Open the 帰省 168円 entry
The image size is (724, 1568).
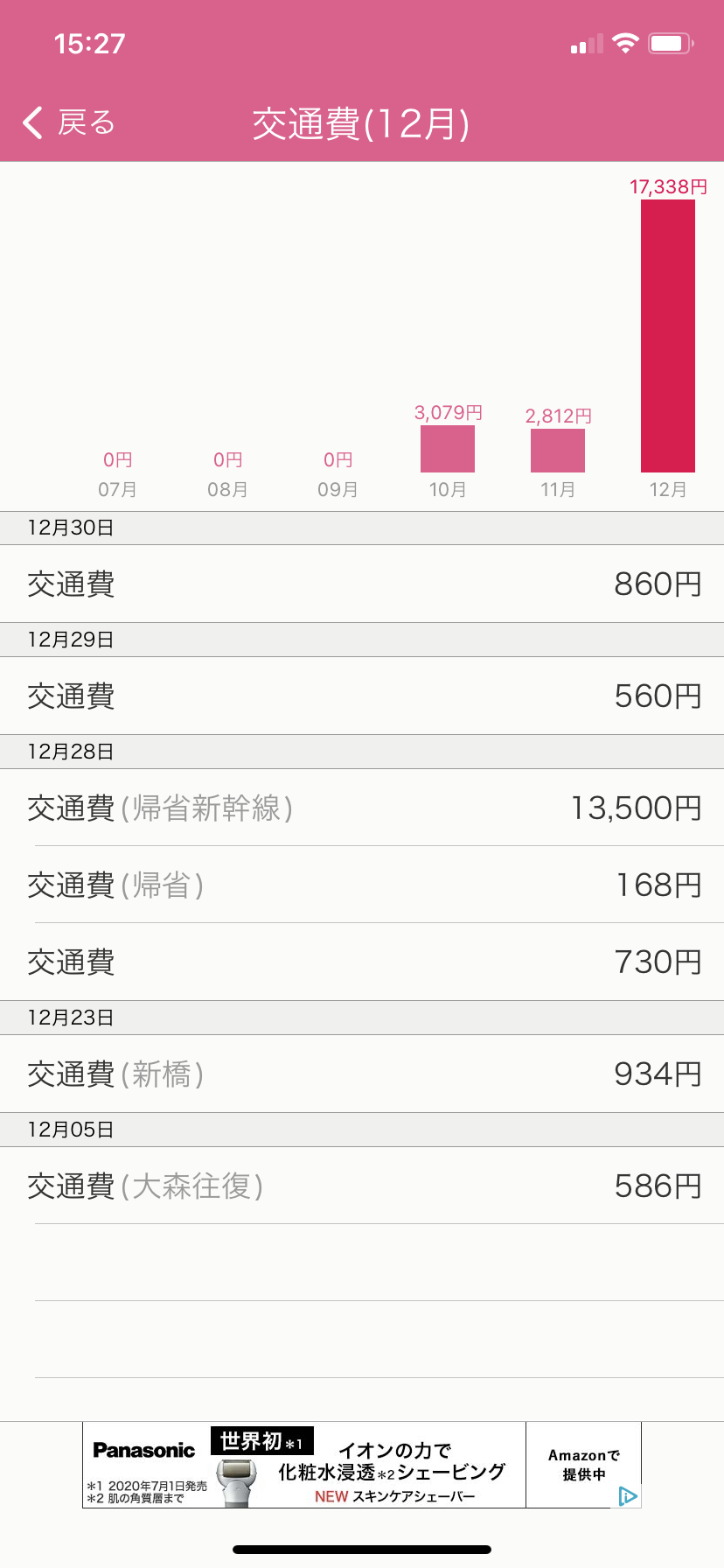tap(362, 885)
